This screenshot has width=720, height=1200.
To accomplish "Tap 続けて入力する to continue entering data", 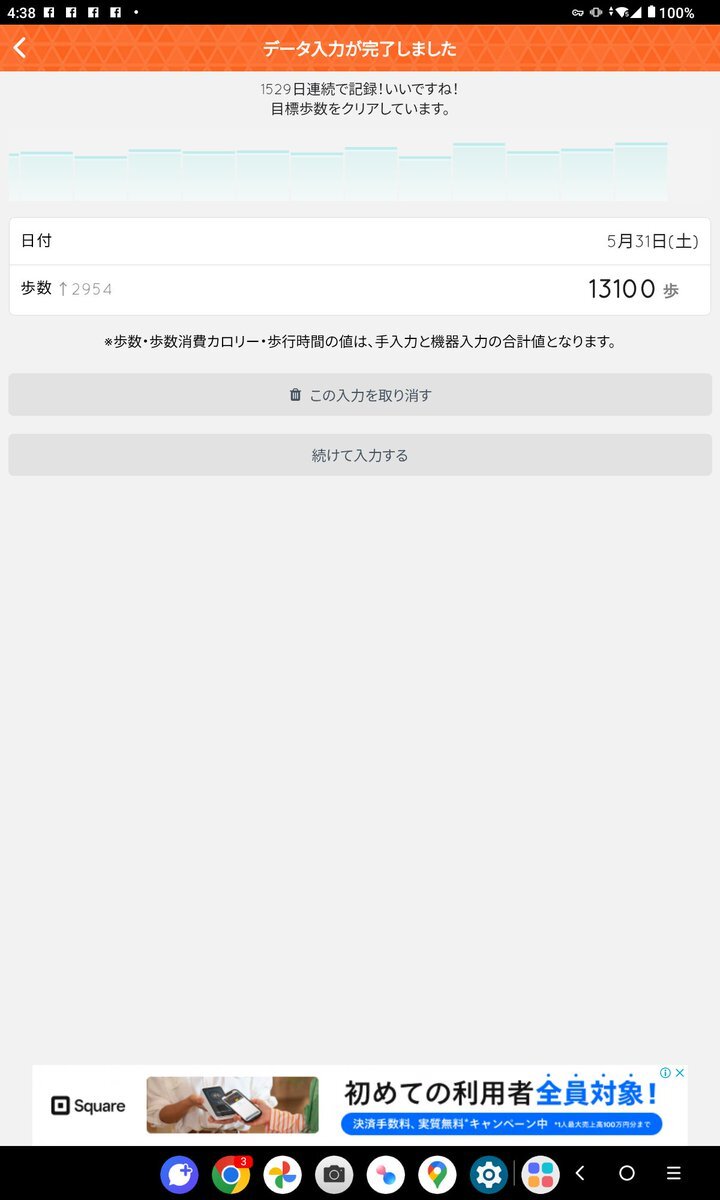I will coord(360,455).
